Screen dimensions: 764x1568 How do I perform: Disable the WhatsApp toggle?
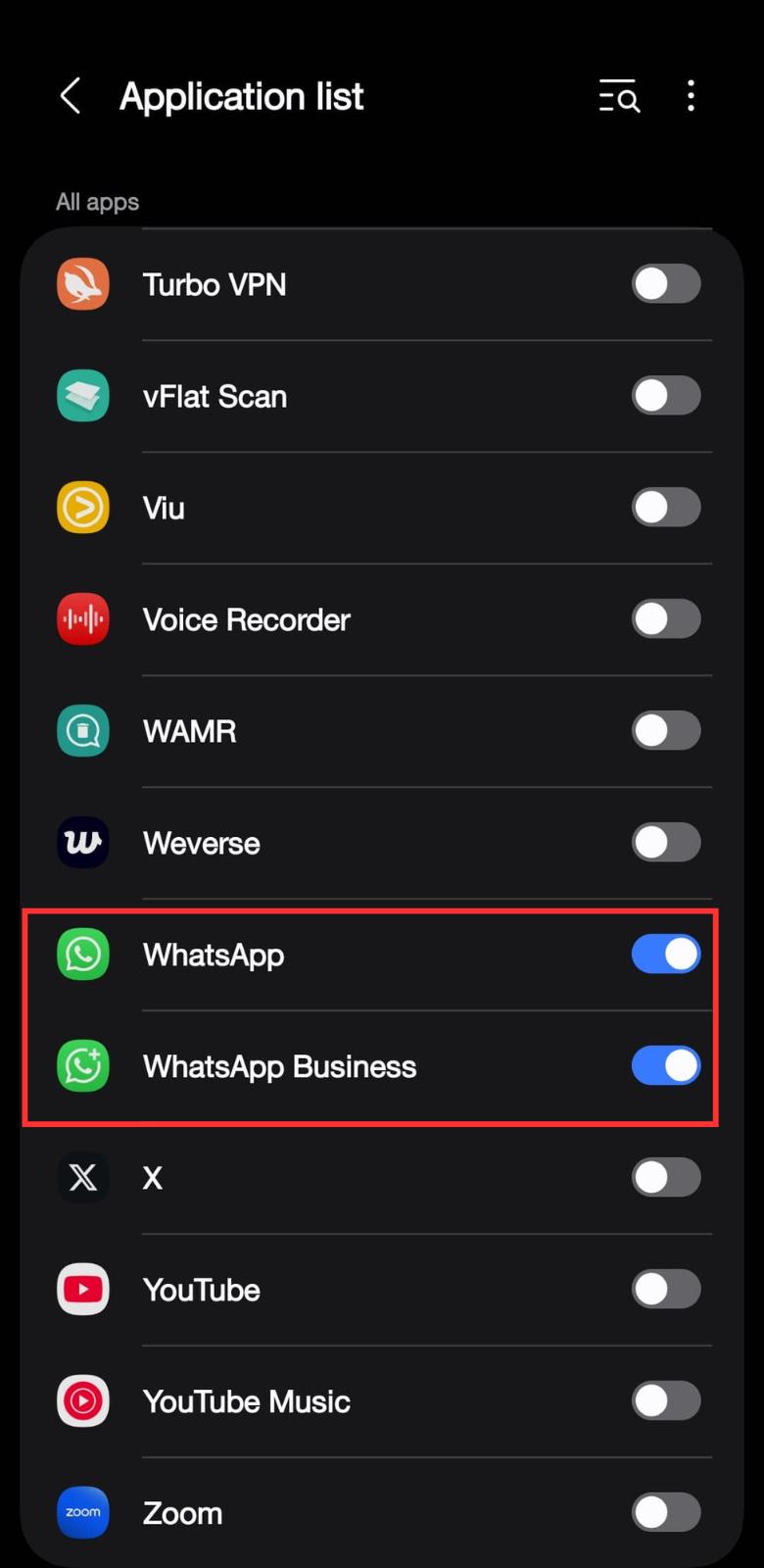pos(666,955)
